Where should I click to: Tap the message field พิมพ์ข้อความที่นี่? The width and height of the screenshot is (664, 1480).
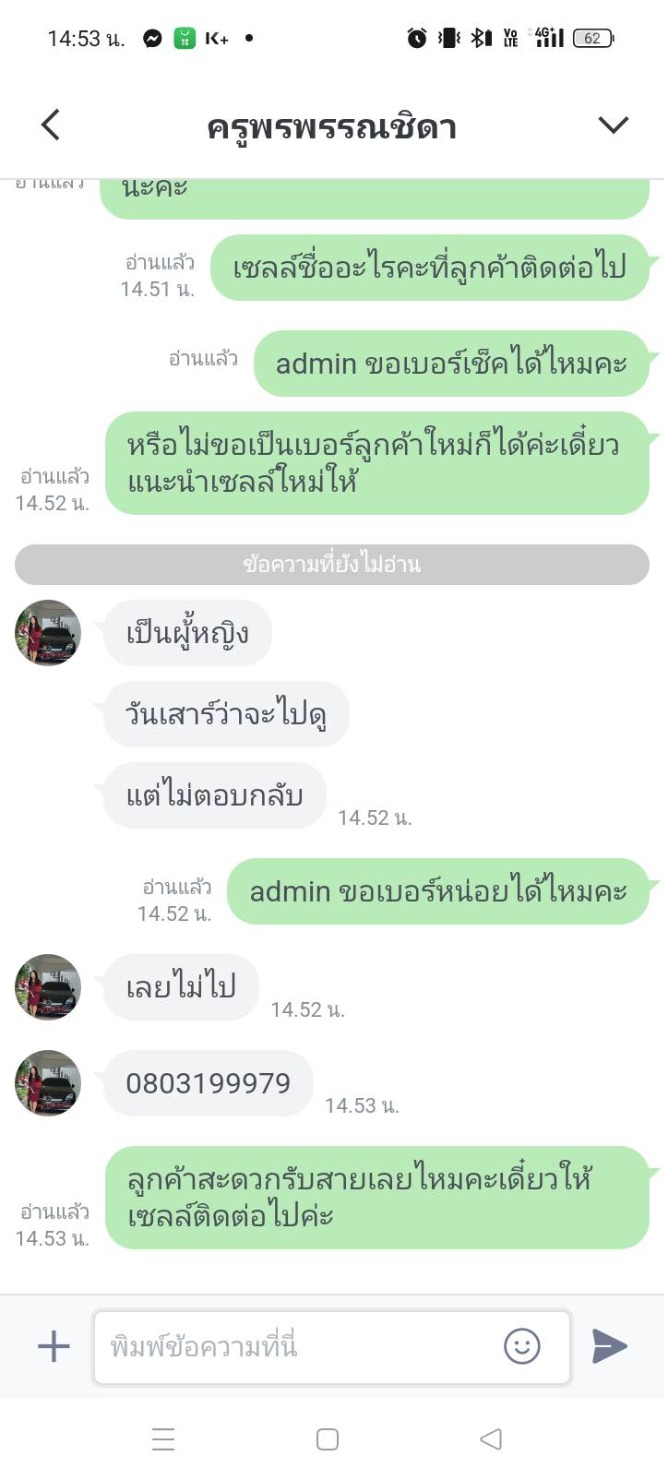[300, 1346]
